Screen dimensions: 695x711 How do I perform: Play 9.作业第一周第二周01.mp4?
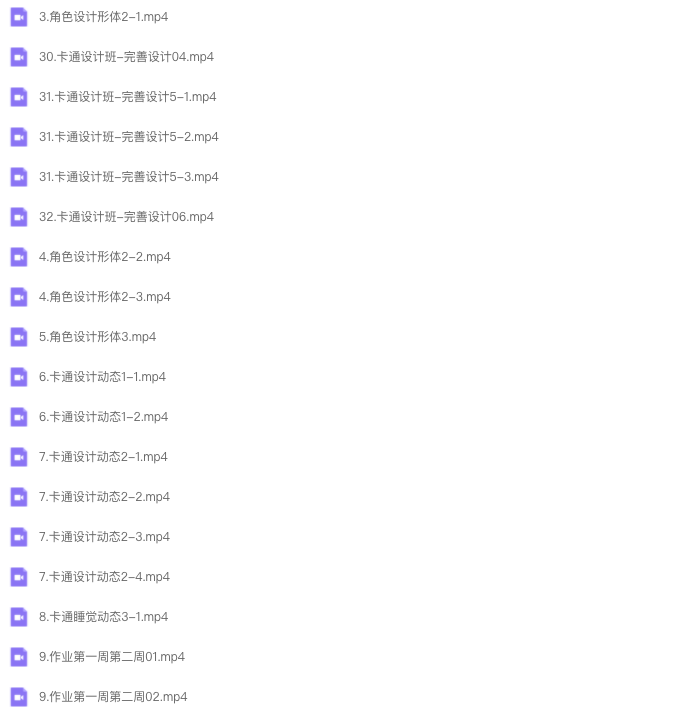(111, 657)
